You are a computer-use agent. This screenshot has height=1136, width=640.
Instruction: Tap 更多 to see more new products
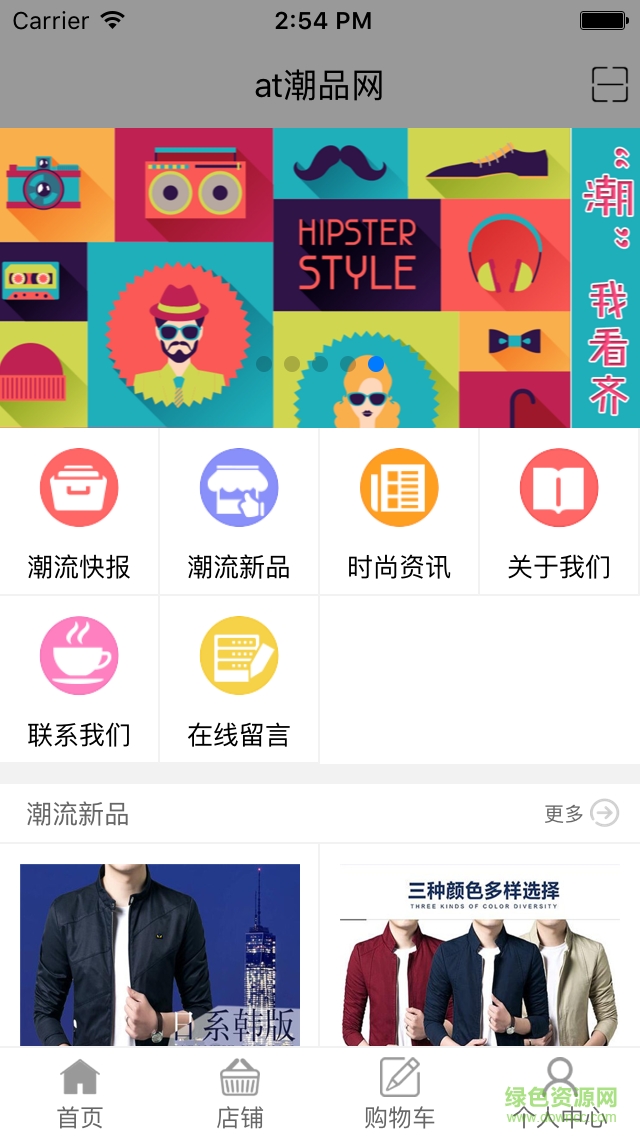581,814
